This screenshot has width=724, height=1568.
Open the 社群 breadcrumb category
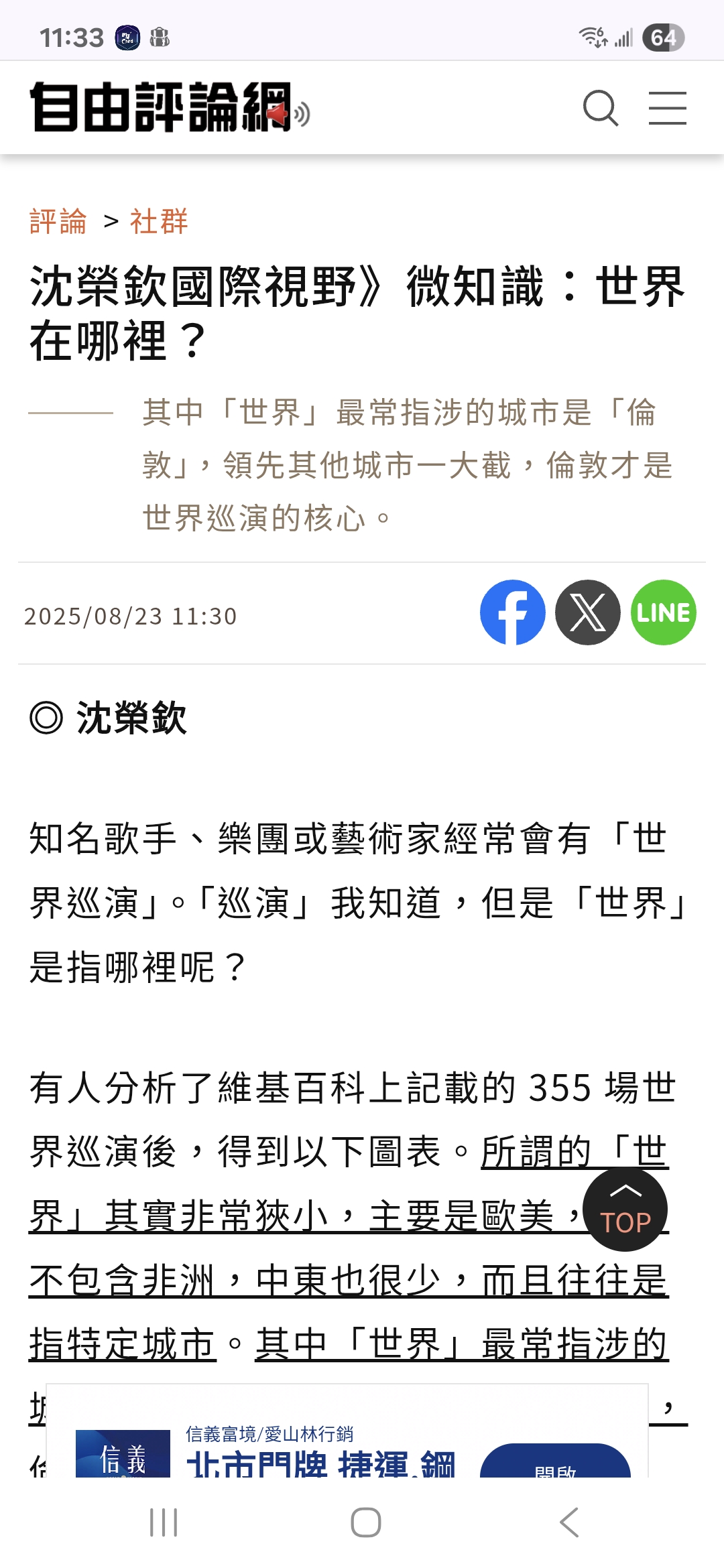click(159, 221)
